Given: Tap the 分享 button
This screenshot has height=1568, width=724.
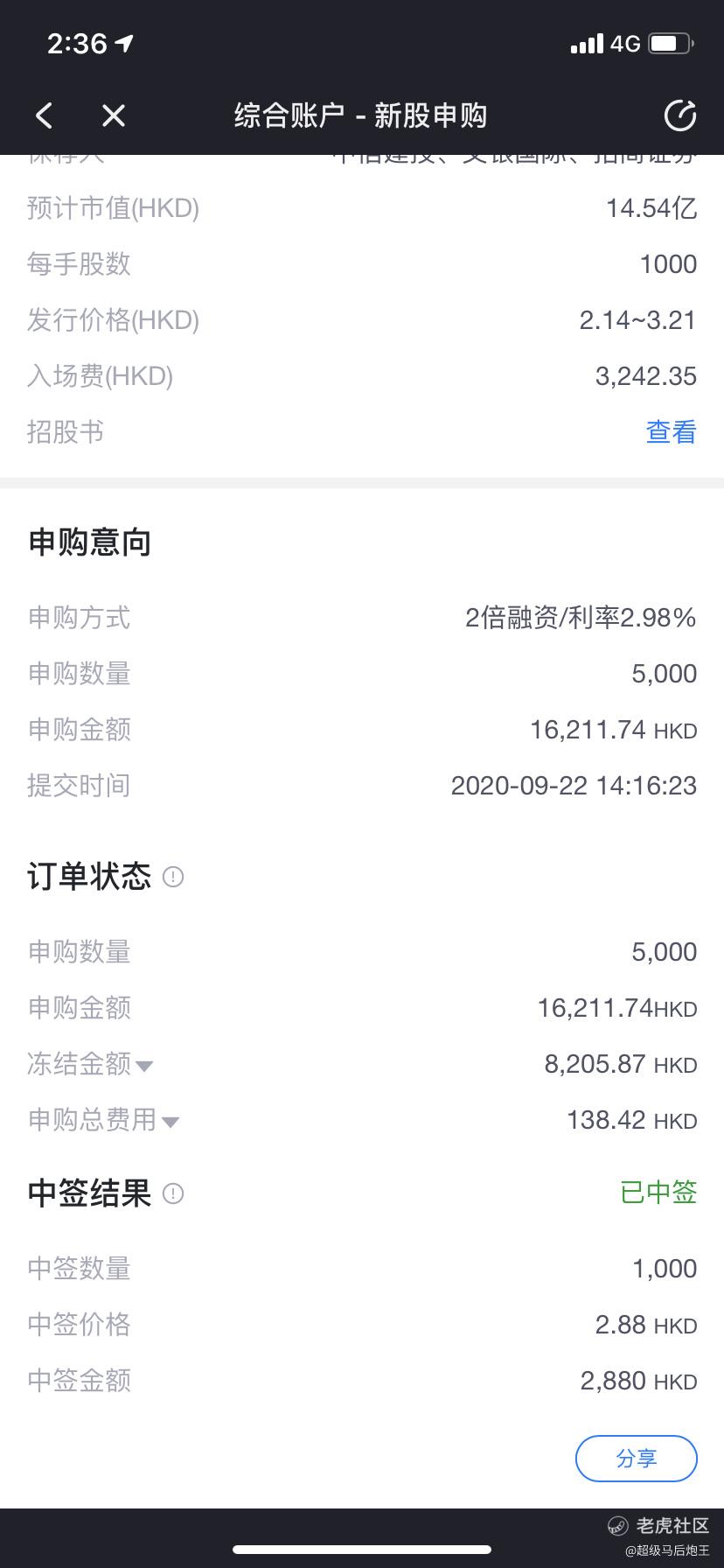Looking at the screenshot, I should (x=637, y=1459).
